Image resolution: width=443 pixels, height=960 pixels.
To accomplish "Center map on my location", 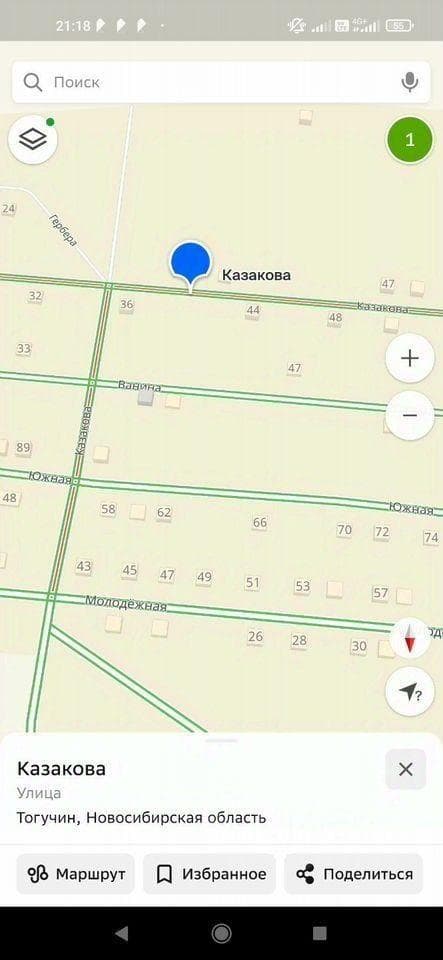I will pyautogui.click(x=409, y=692).
